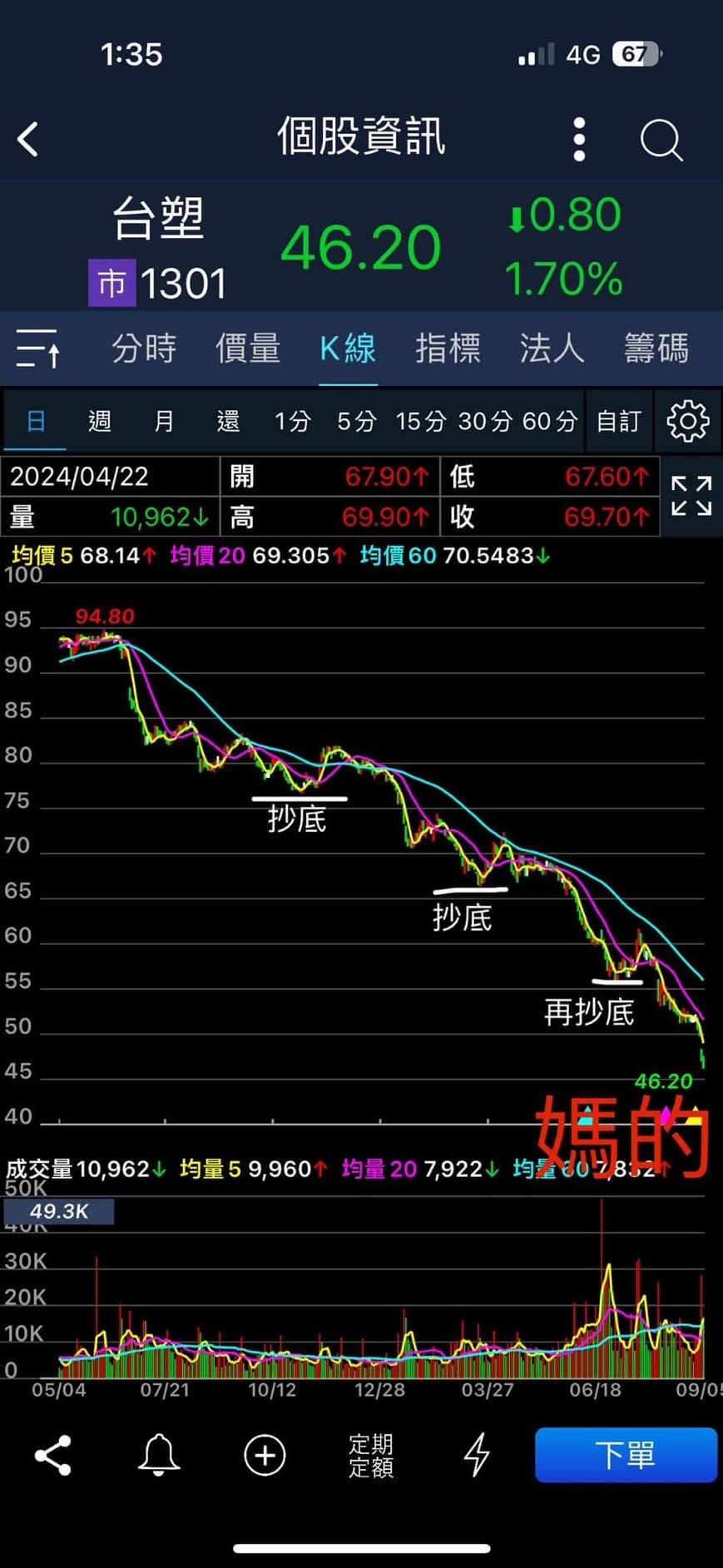This screenshot has height=1568, width=723.
Task: Switch to the 籌碼 tab
Action: 656,348
